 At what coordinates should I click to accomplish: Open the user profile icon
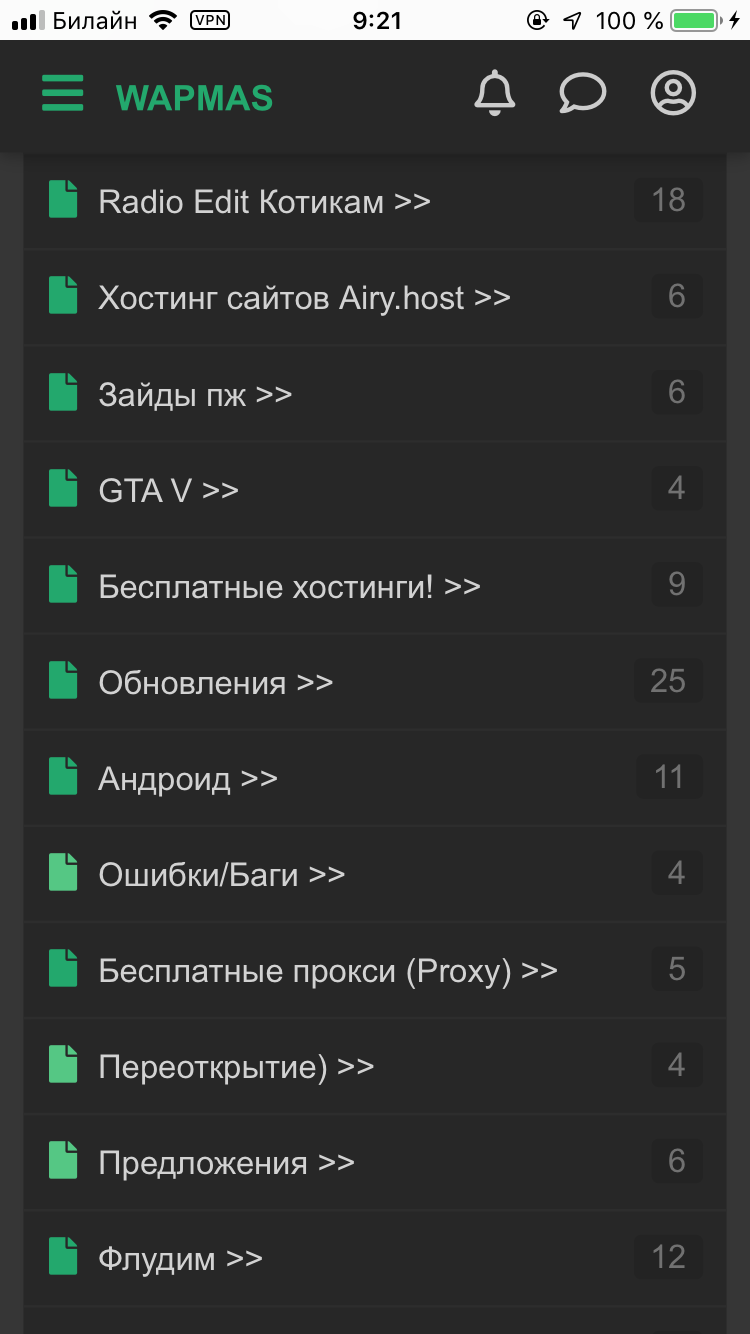click(673, 94)
